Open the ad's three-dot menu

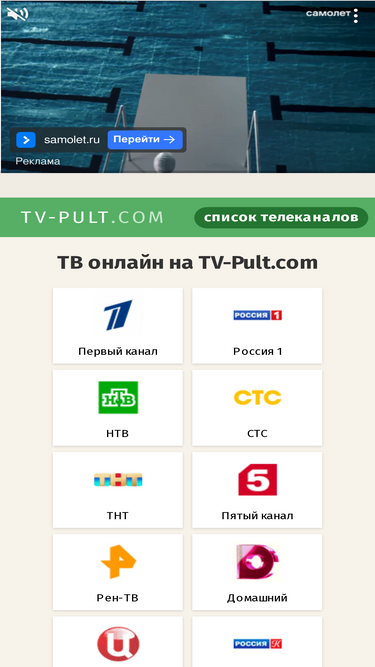(355, 16)
